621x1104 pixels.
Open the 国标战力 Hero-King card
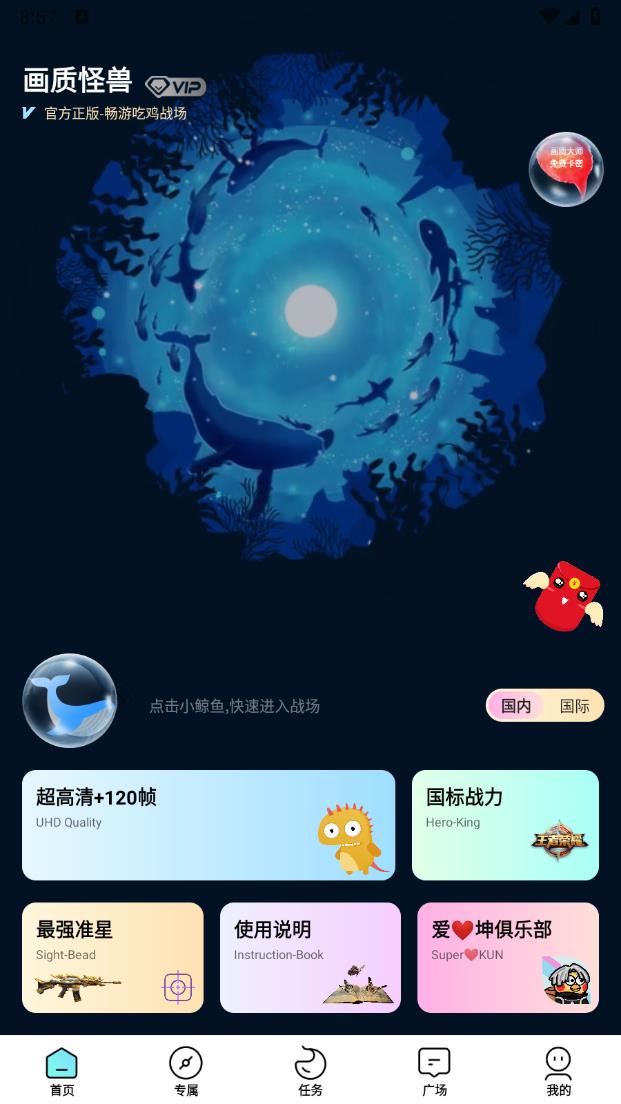(505, 825)
